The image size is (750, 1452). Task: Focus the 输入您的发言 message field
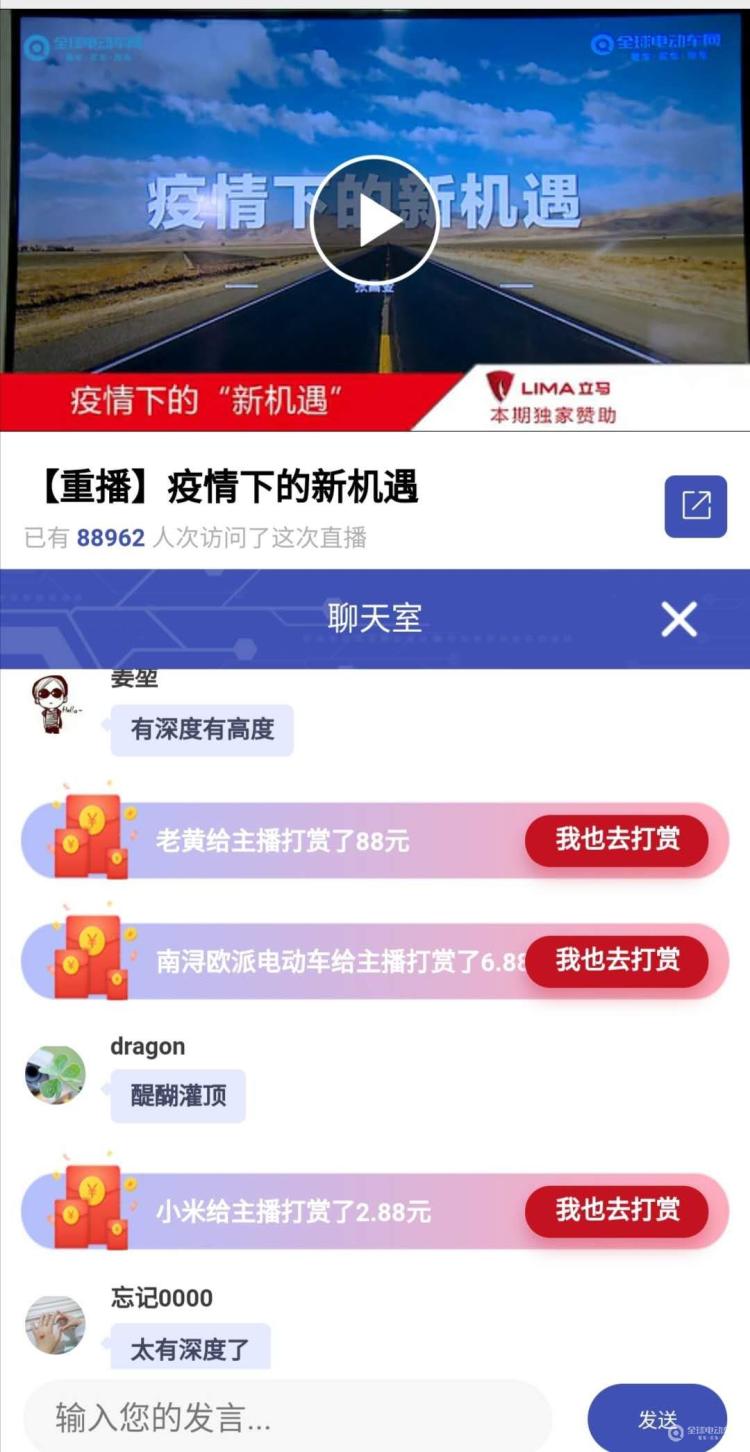tap(288, 1418)
